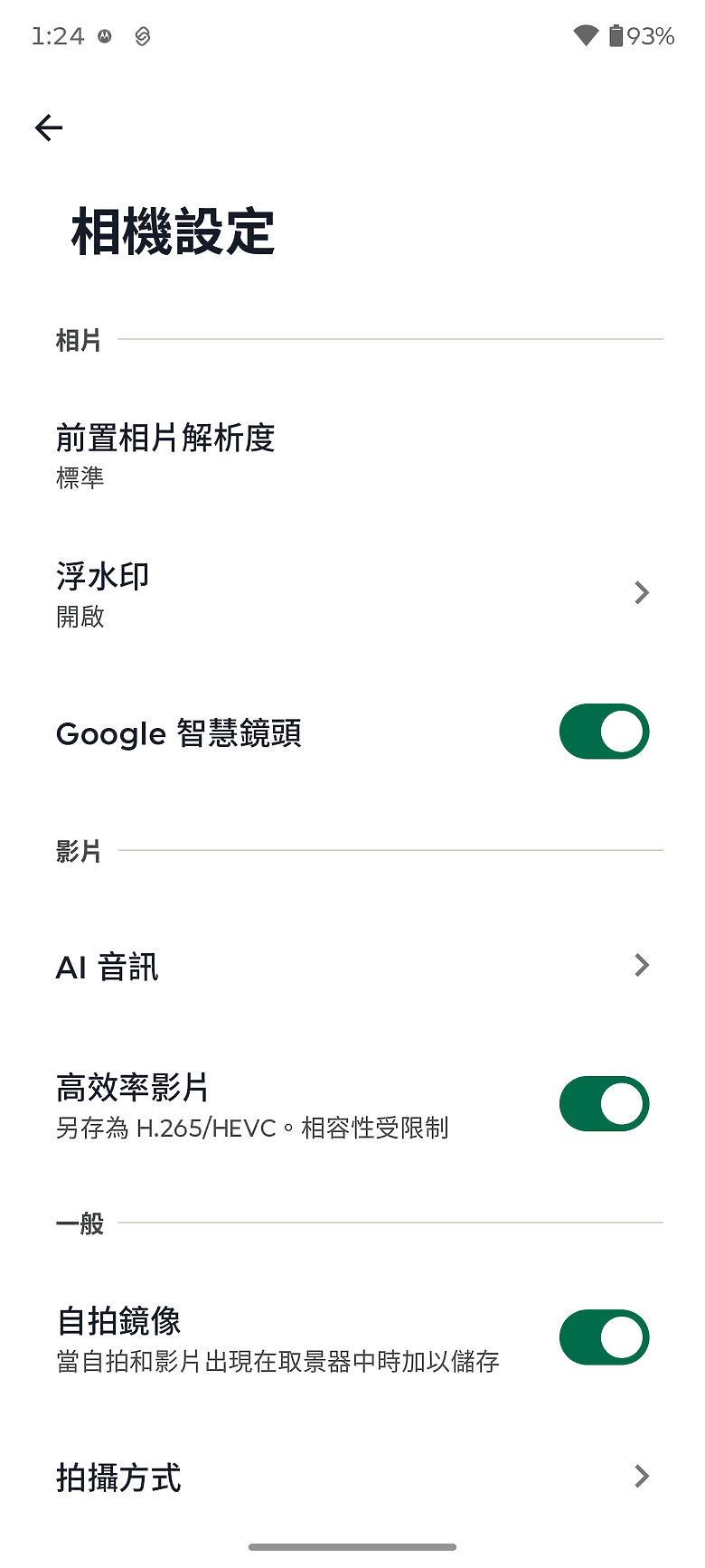
Task: Expand the 浮水印 settings via its chevron
Action: click(641, 593)
